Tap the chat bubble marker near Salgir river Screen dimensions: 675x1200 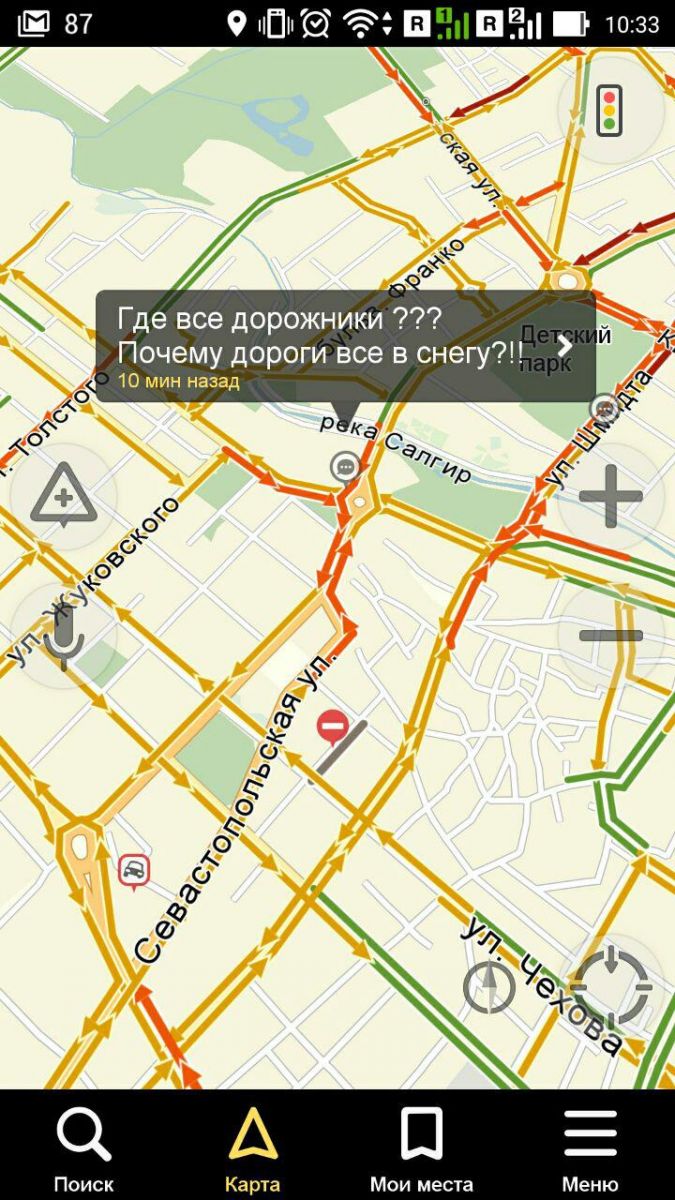coord(346,466)
